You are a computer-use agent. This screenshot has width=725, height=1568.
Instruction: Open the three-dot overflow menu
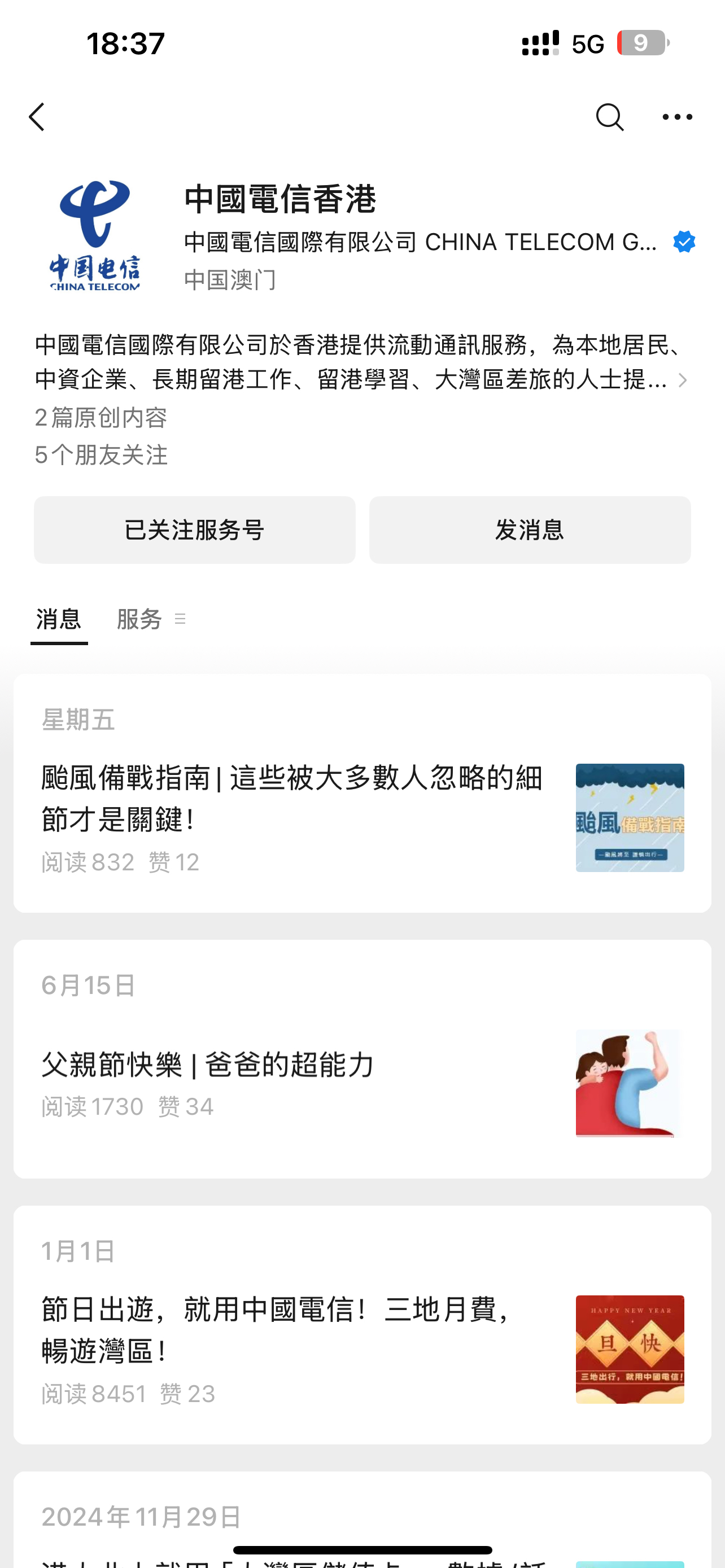pos(677,116)
